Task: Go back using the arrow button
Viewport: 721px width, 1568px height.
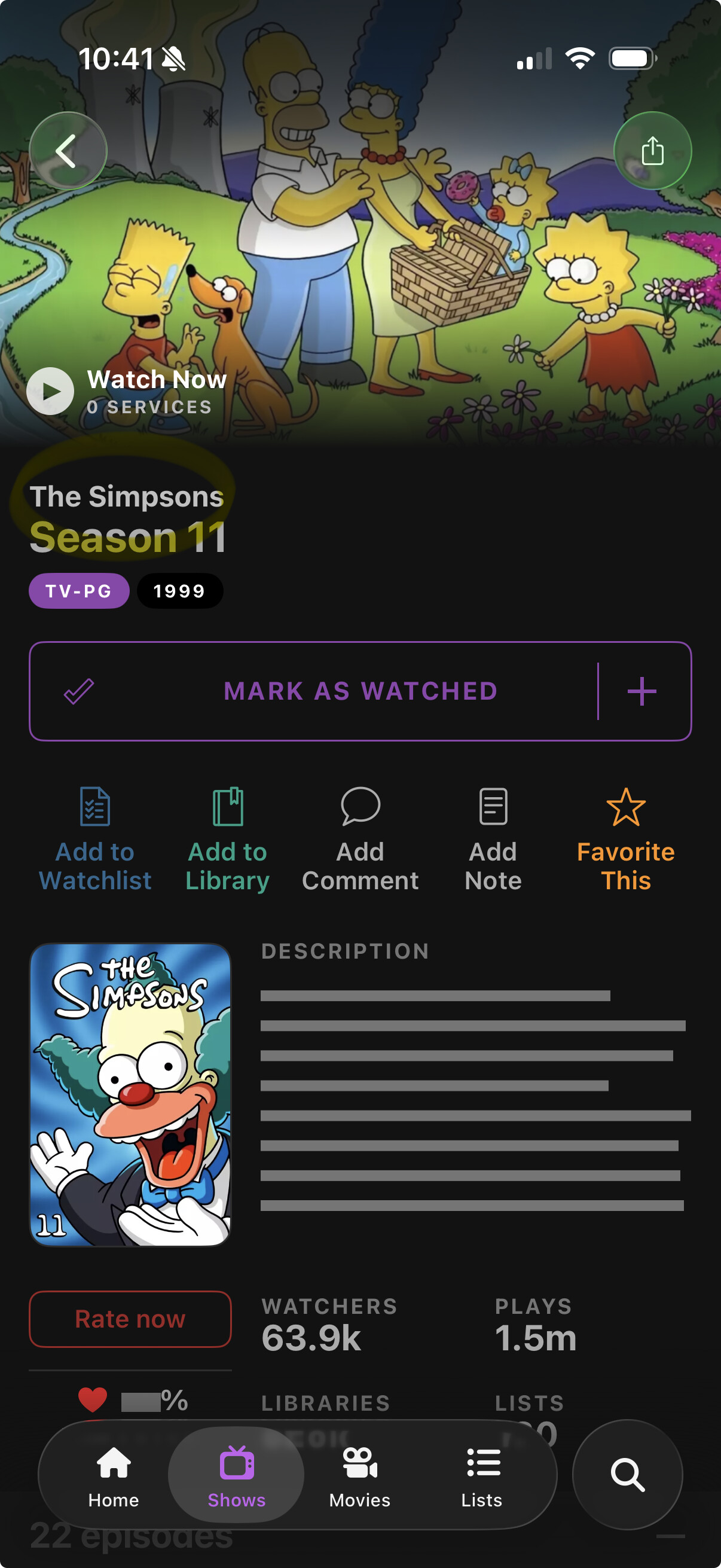Action: (x=68, y=151)
